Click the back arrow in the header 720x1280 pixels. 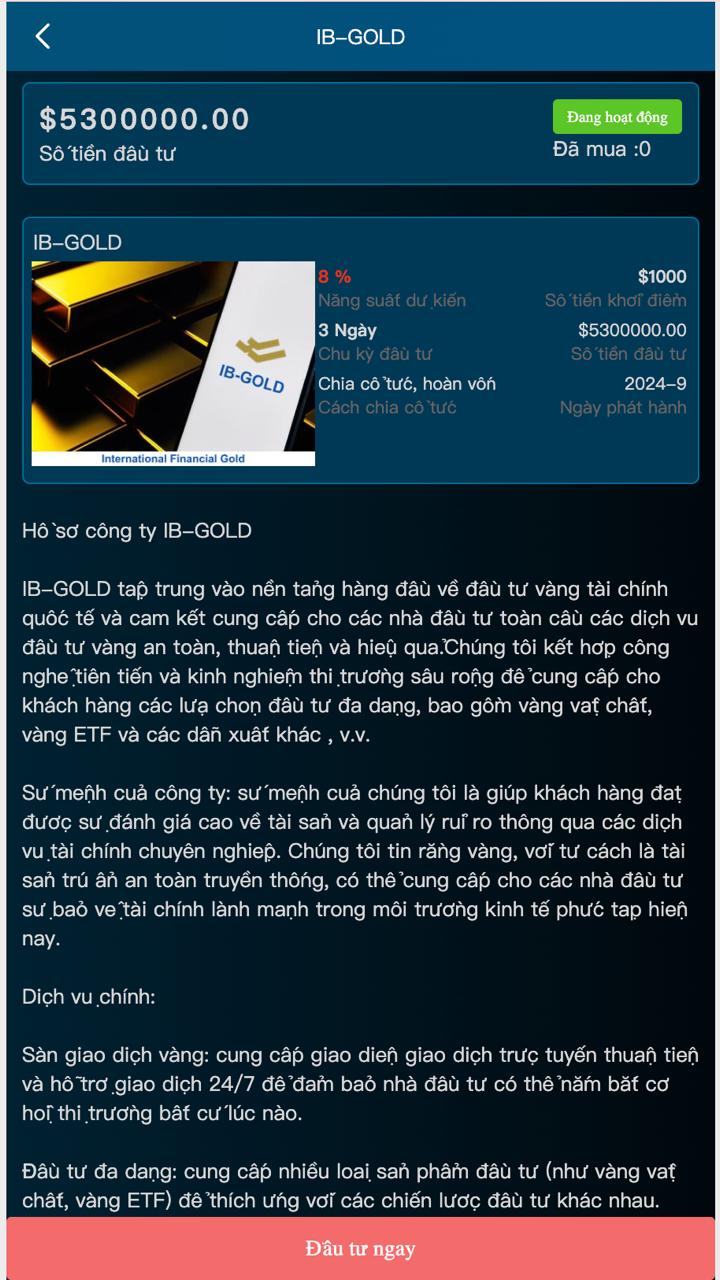click(x=42, y=36)
